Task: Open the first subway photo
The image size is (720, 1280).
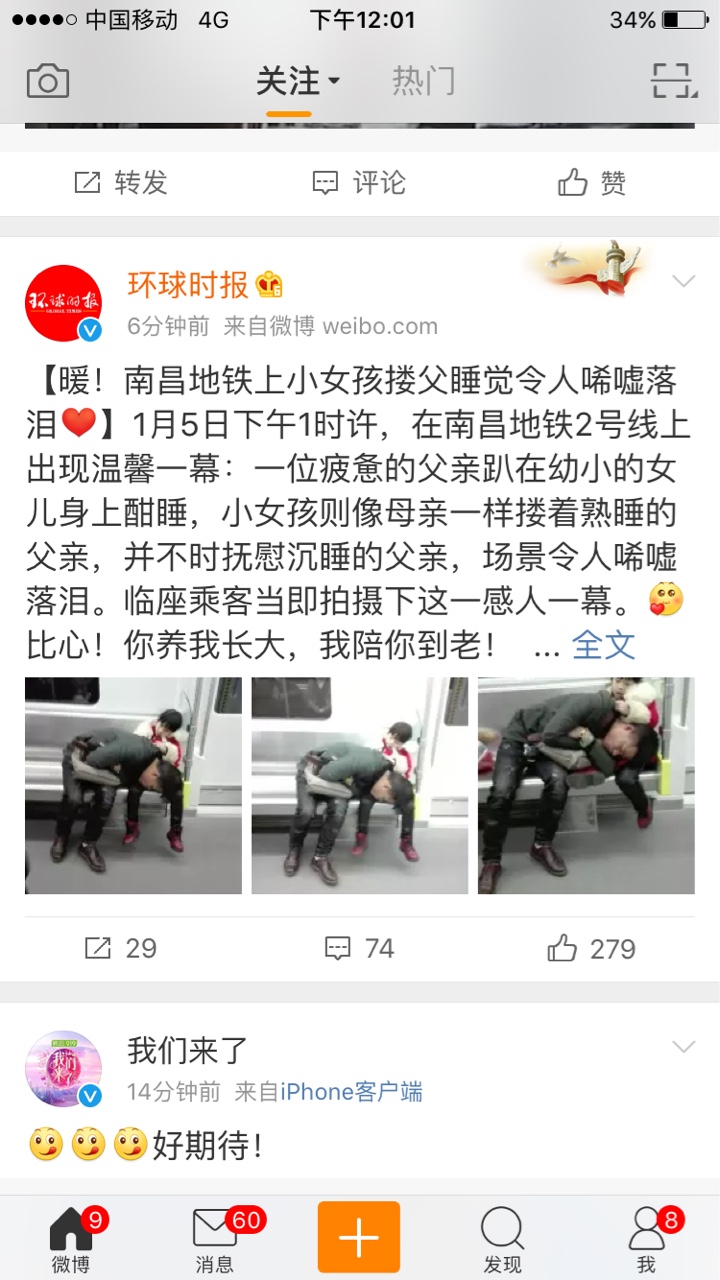Action: pyautogui.click(x=133, y=786)
